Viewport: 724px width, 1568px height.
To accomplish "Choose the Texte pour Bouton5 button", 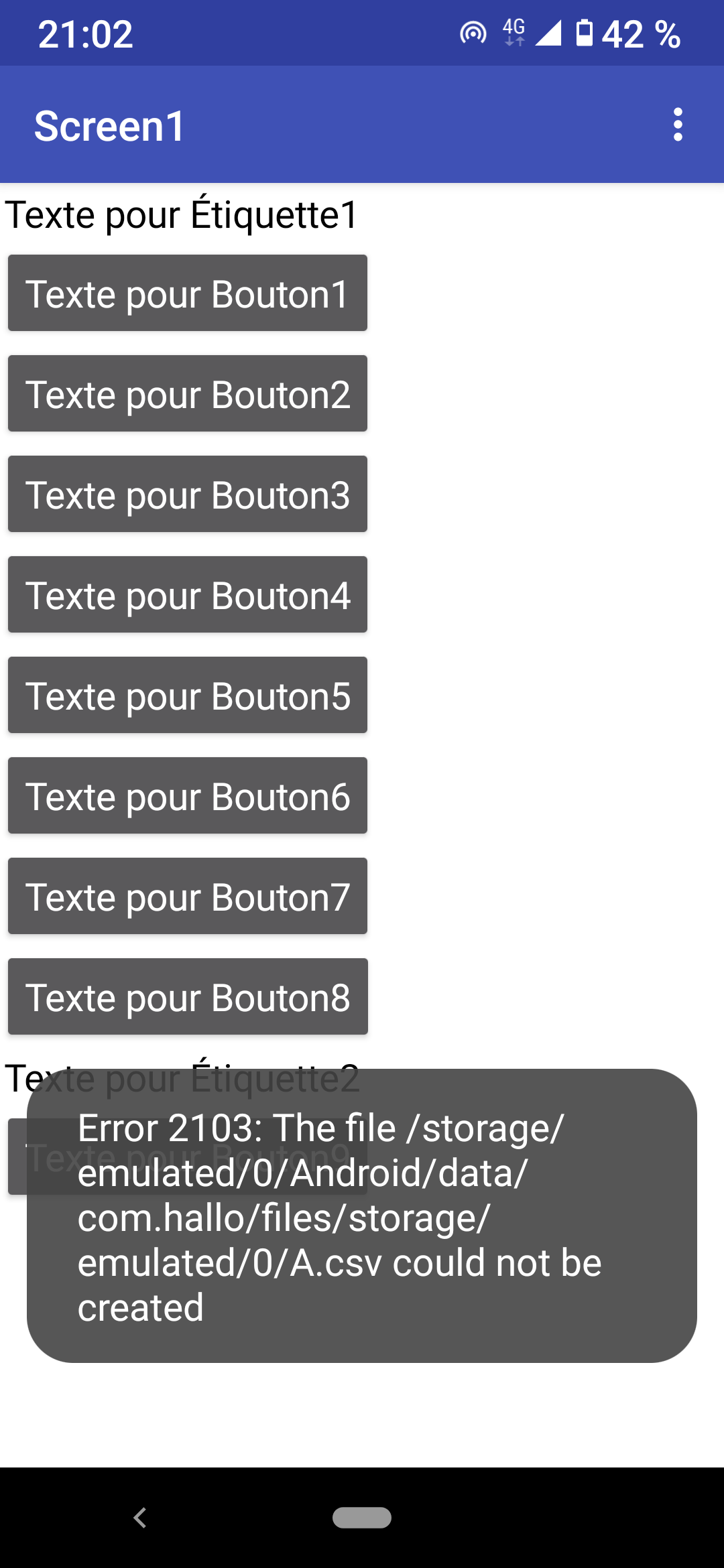I will pos(188,695).
